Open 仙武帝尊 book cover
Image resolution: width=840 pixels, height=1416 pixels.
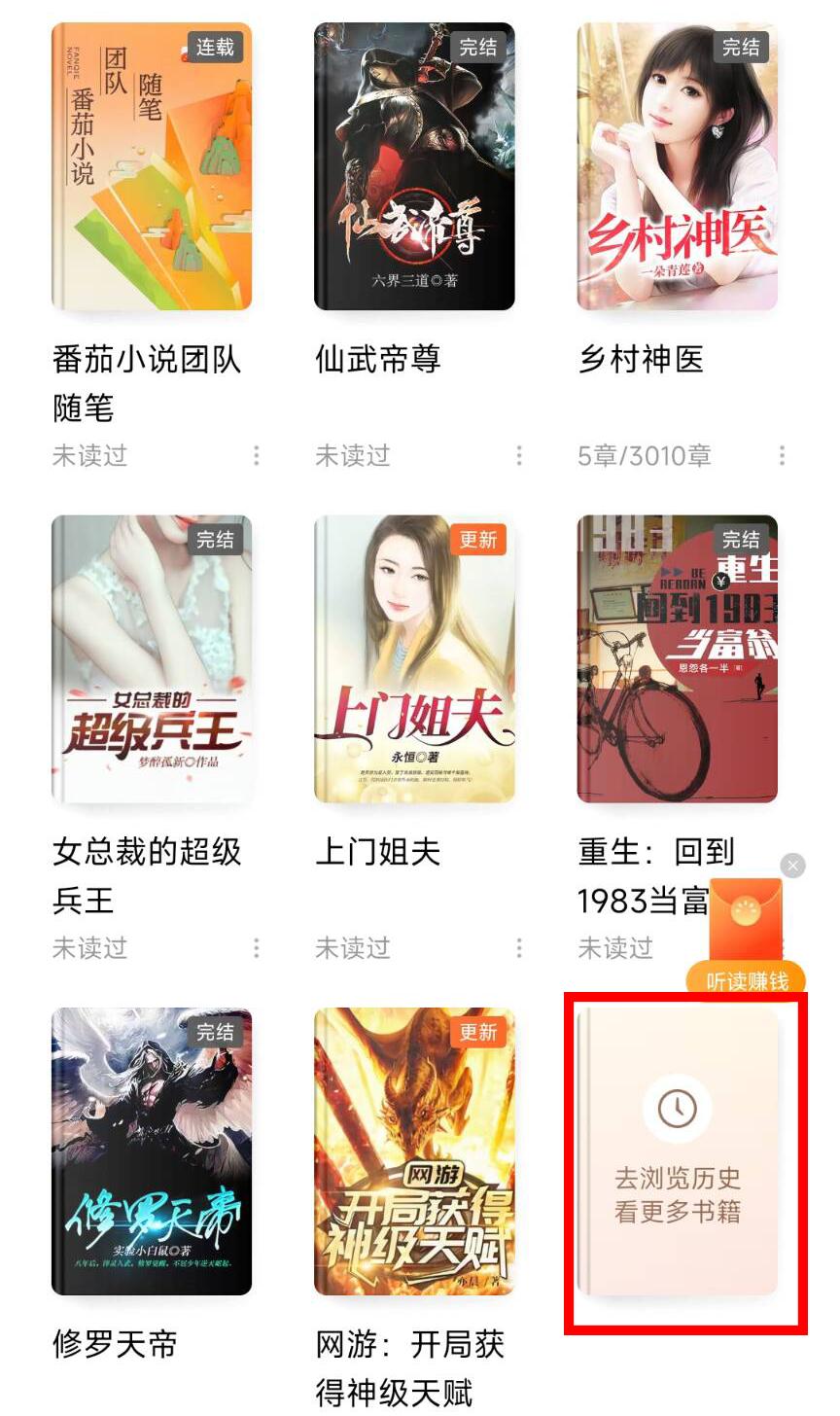(414, 167)
